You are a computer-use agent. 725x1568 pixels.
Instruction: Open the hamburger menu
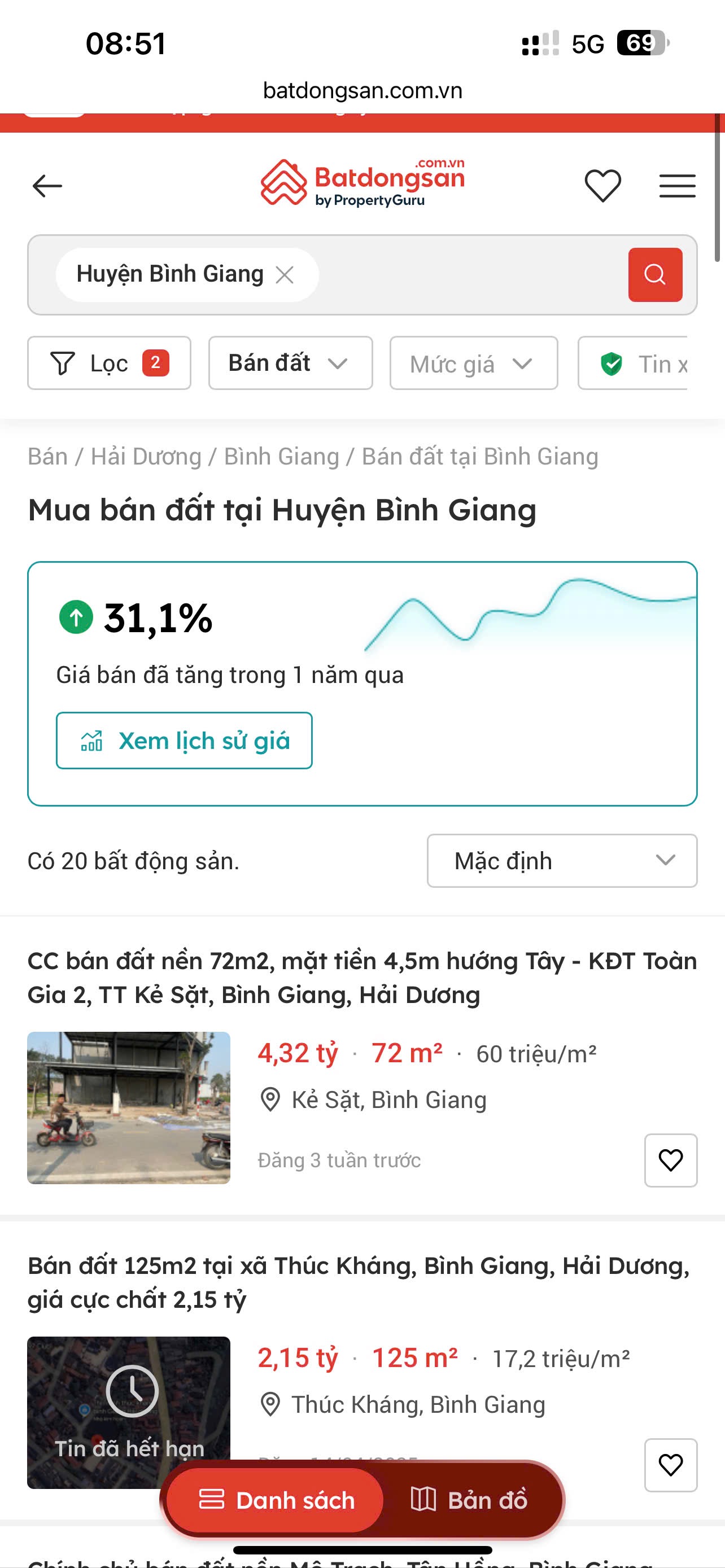pos(677,186)
